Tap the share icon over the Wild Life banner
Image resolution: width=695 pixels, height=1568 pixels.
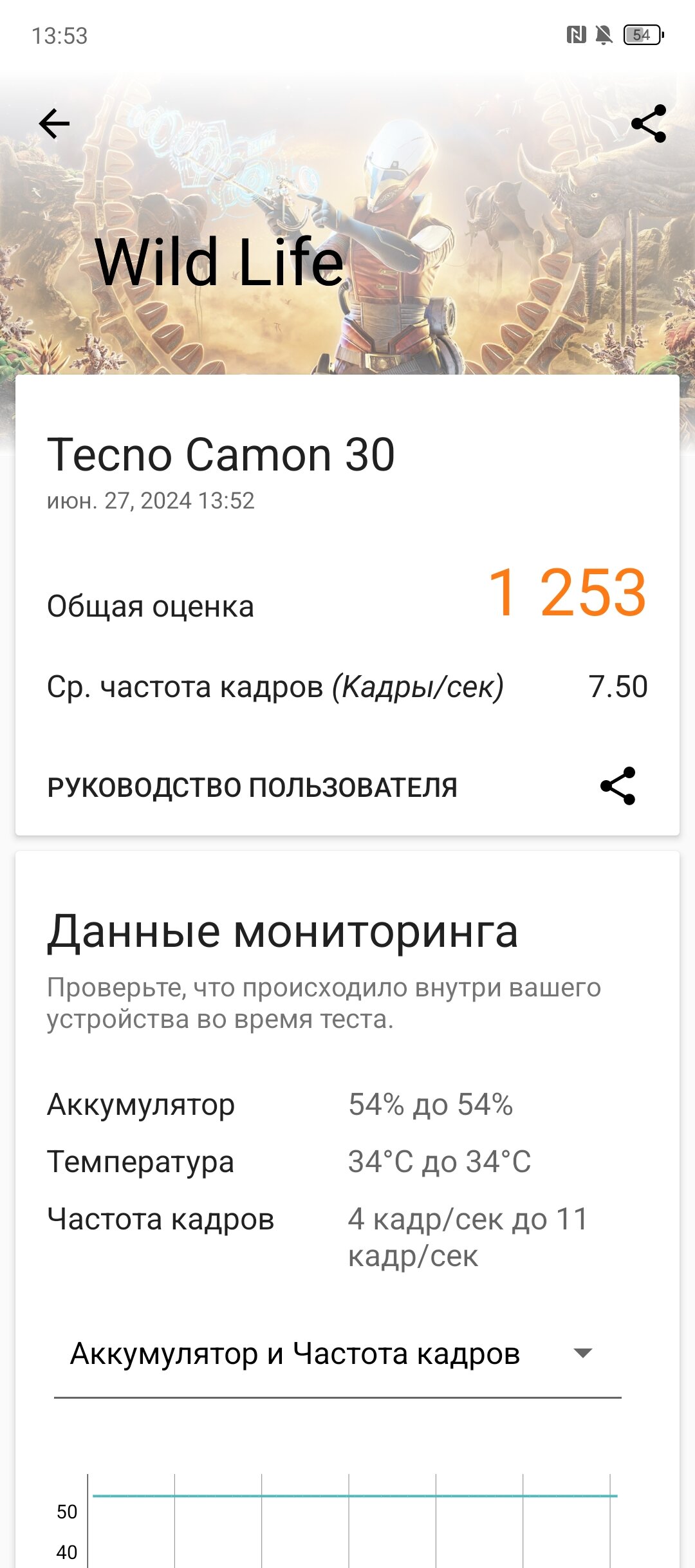tap(648, 124)
